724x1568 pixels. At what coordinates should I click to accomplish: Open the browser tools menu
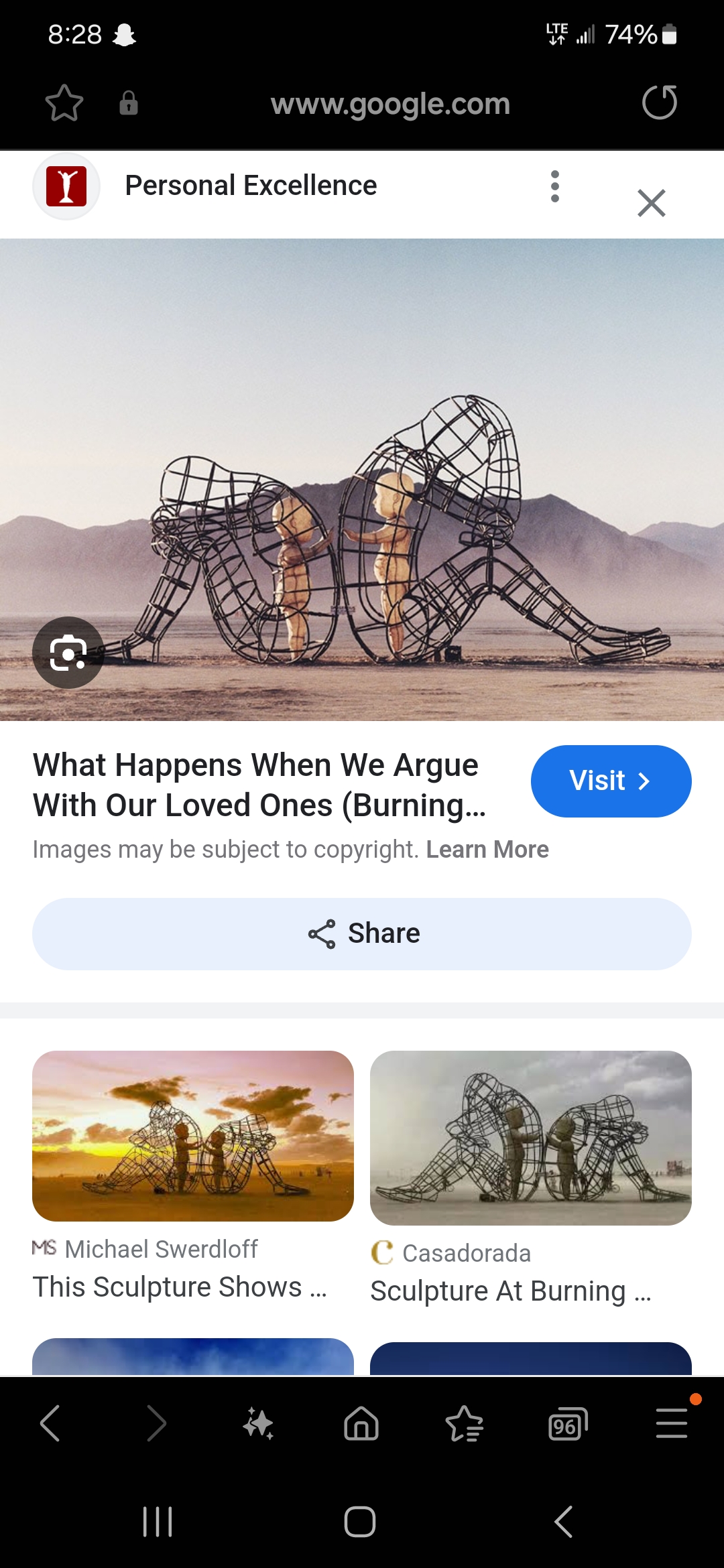[671, 1423]
